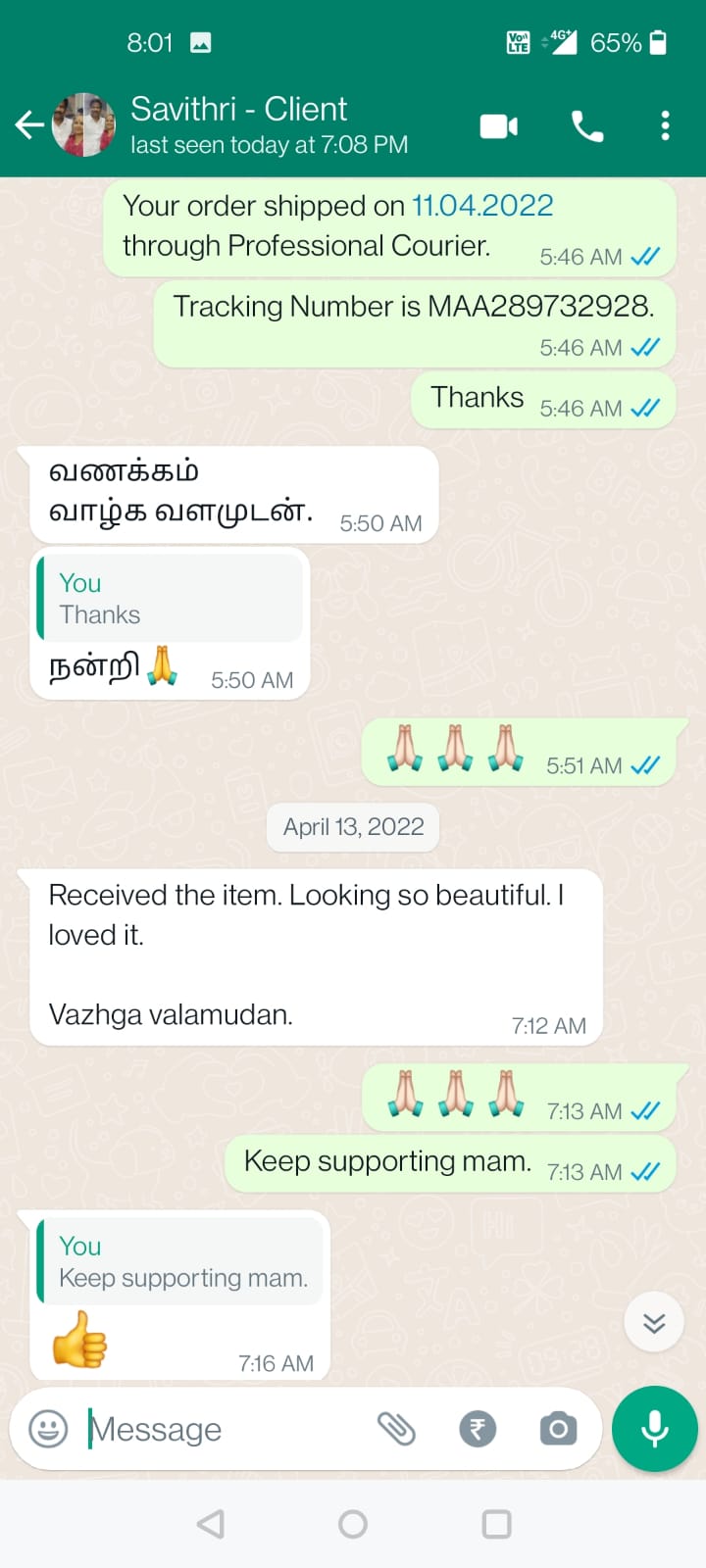Focus the Message text field

coord(226,1430)
